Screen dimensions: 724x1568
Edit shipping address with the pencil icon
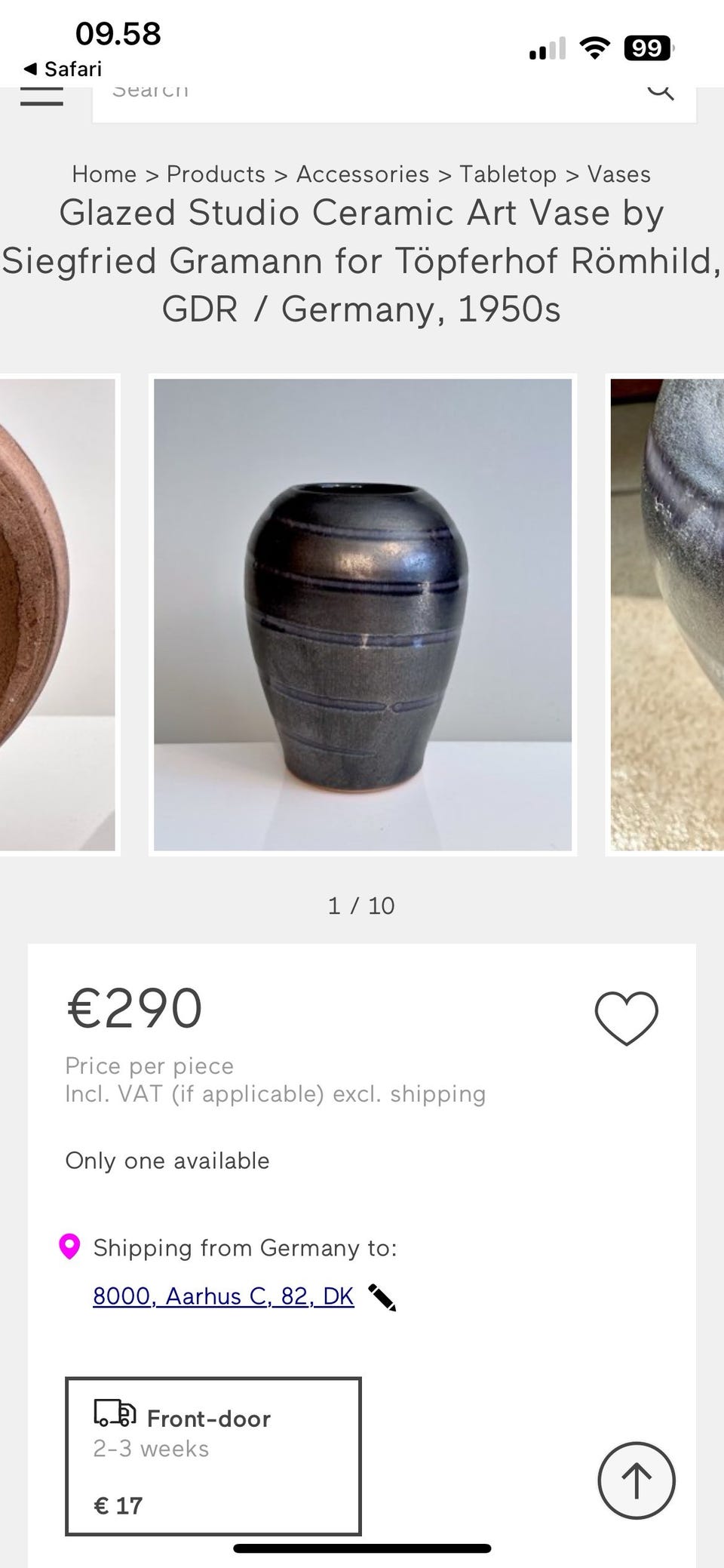click(385, 1295)
